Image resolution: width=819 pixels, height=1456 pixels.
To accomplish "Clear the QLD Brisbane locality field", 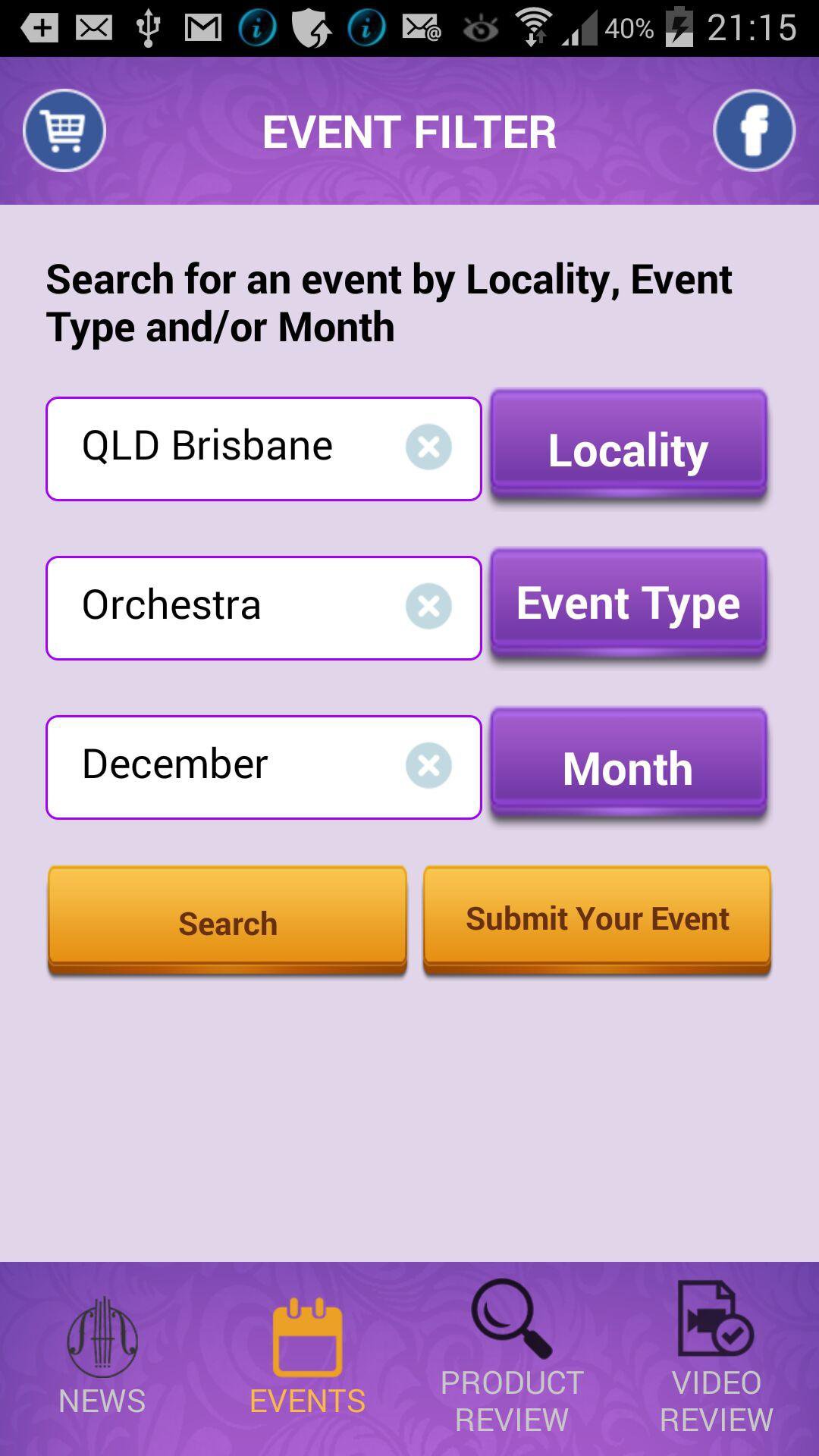I will pyautogui.click(x=429, y=447).
